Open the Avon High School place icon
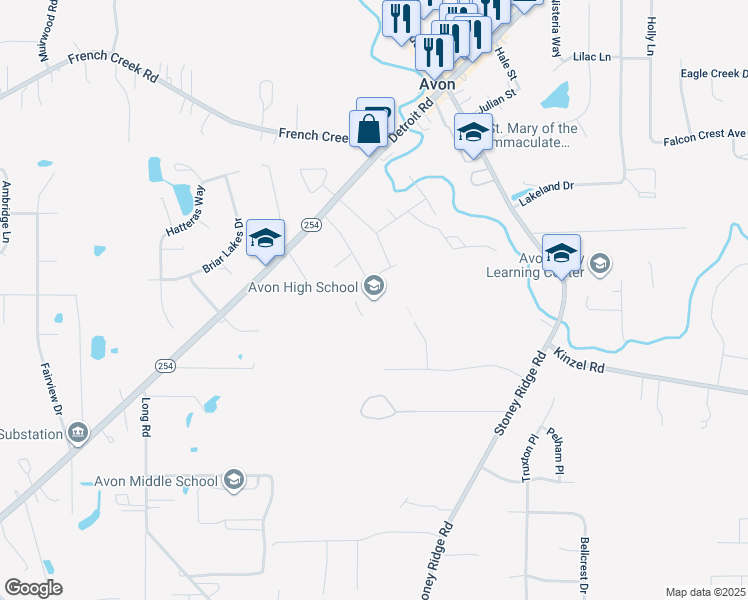This screenshot has height=600, width=748. point(375,288)
